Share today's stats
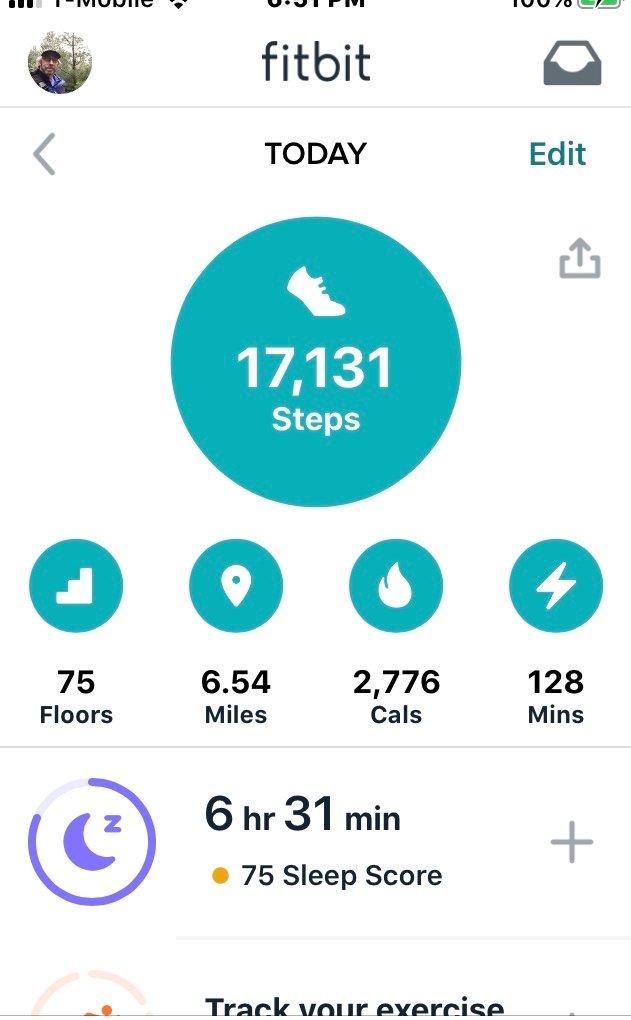The width and height of the screenshot is (631, 1020). (579, 260)
